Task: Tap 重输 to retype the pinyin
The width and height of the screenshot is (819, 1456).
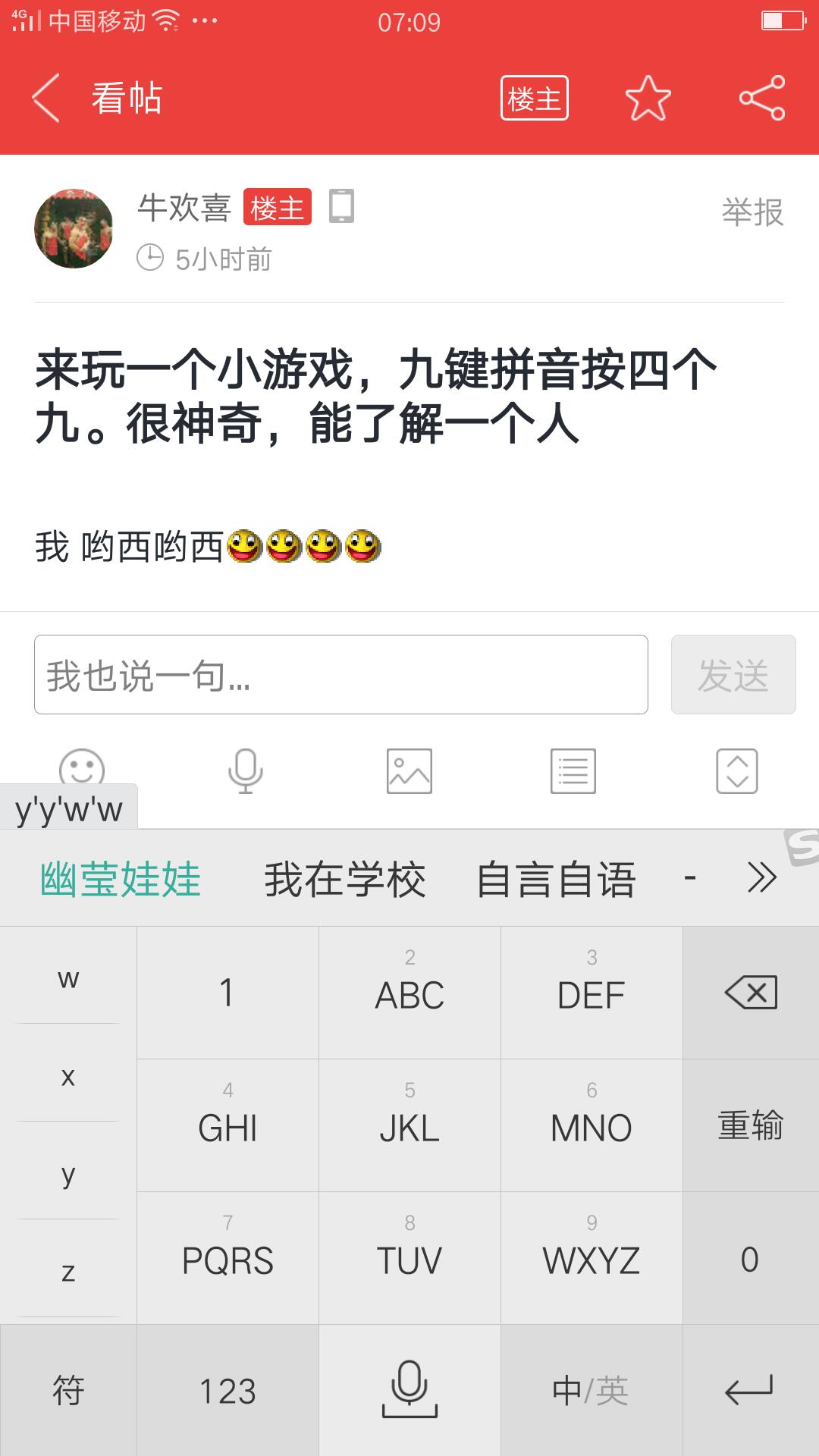Action: [750, 1125]
